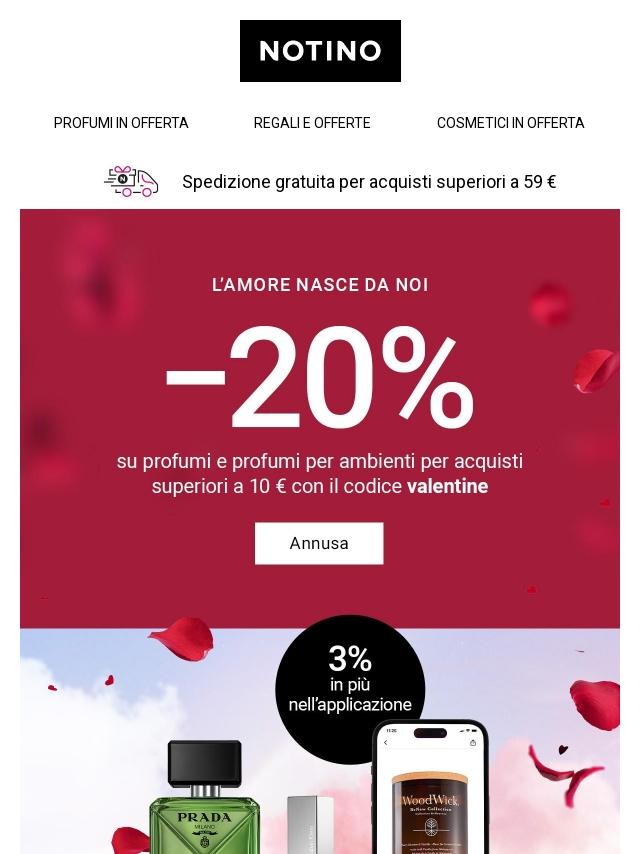This screenshot has height=854, width=640.
Task: Tap the Annusa button
Action: pyautogui.click(x=319, y=543)
